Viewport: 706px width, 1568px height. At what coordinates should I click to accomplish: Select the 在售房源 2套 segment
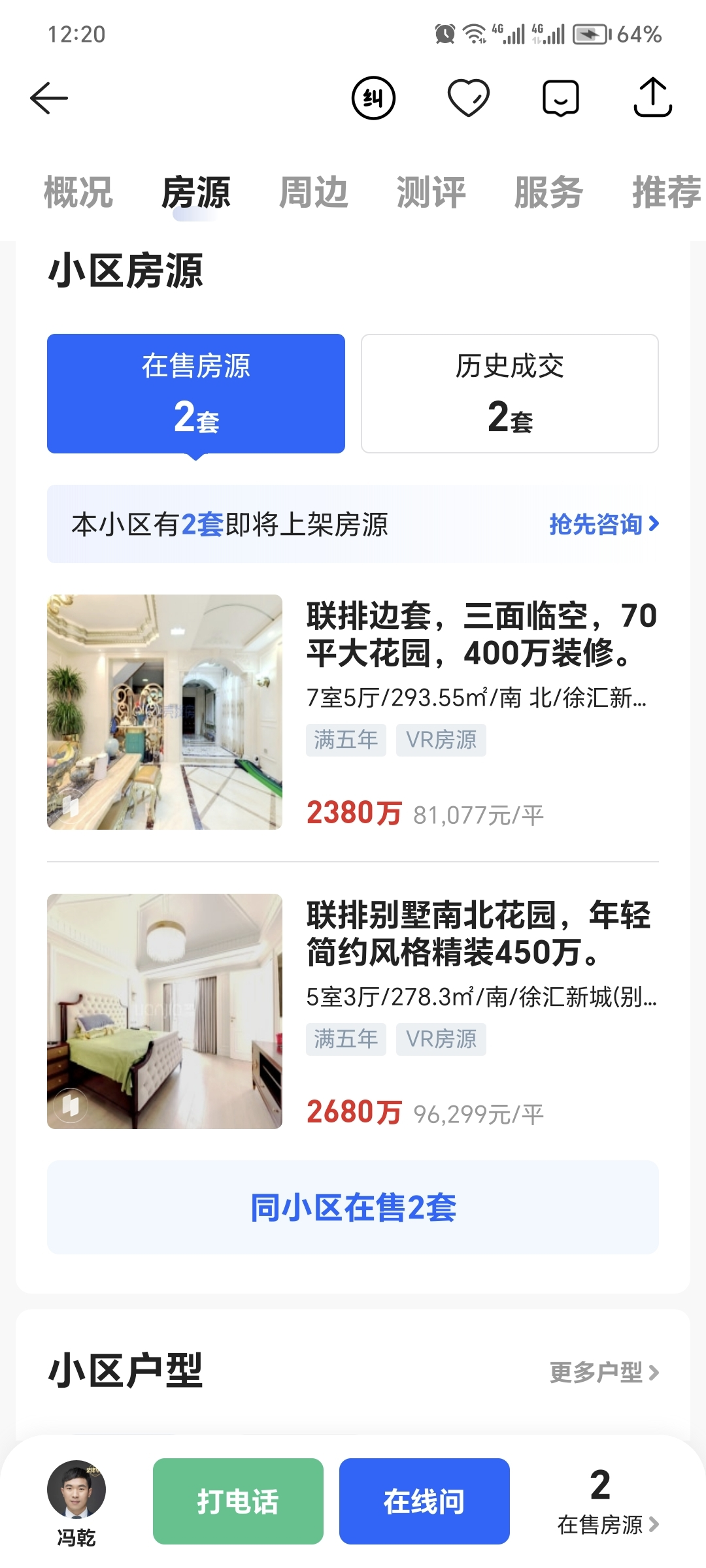pos(196,393)
